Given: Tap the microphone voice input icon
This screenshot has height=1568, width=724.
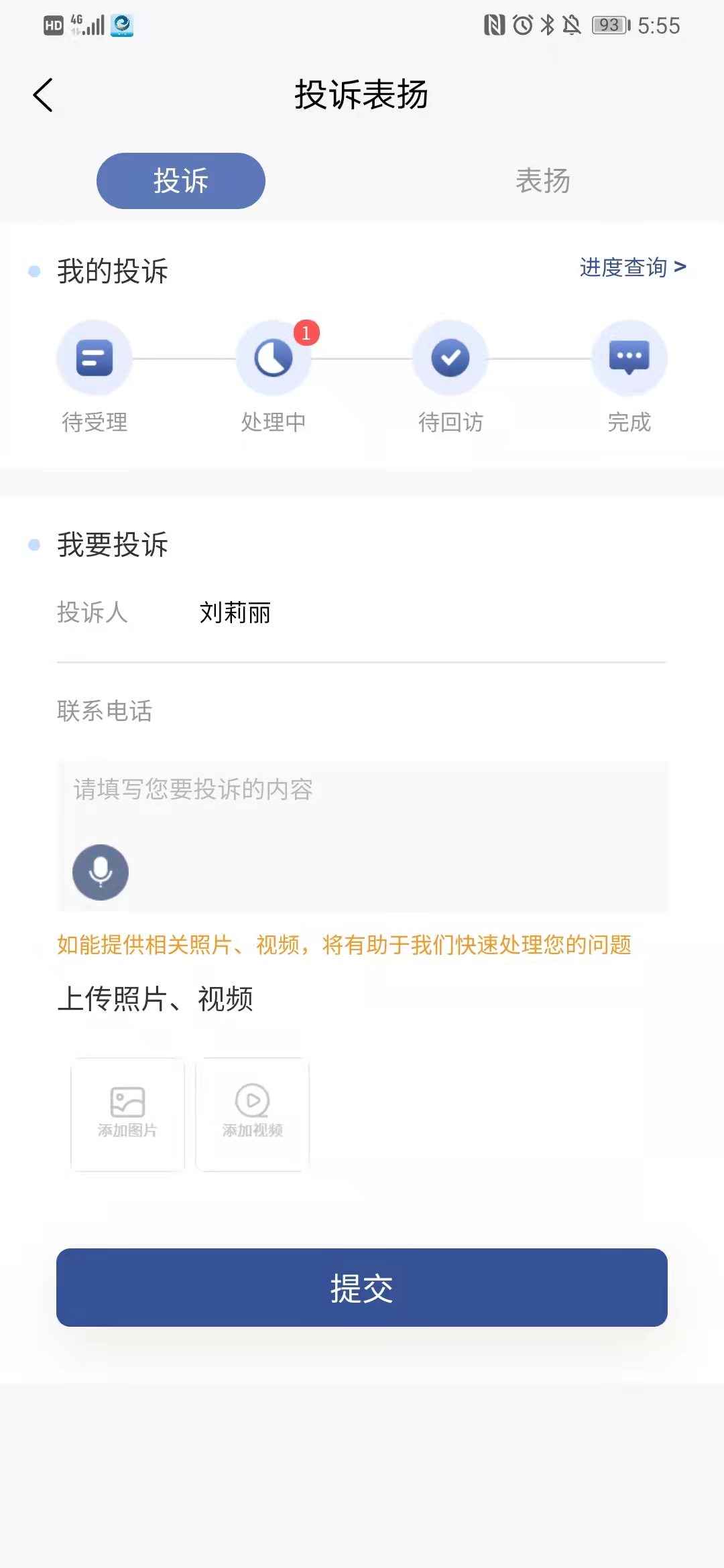Looking at the screenshot, I should pos(100,872).
